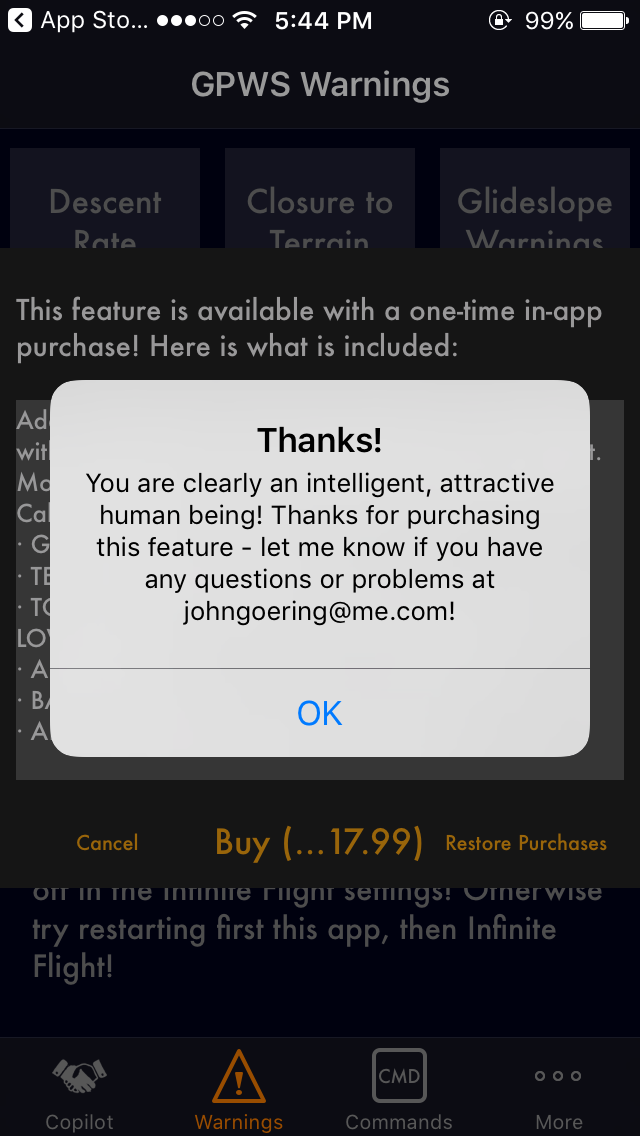
Task: Cancel the in-app purchase sheet
Action: pyautogui.click(x=107, y=843)
